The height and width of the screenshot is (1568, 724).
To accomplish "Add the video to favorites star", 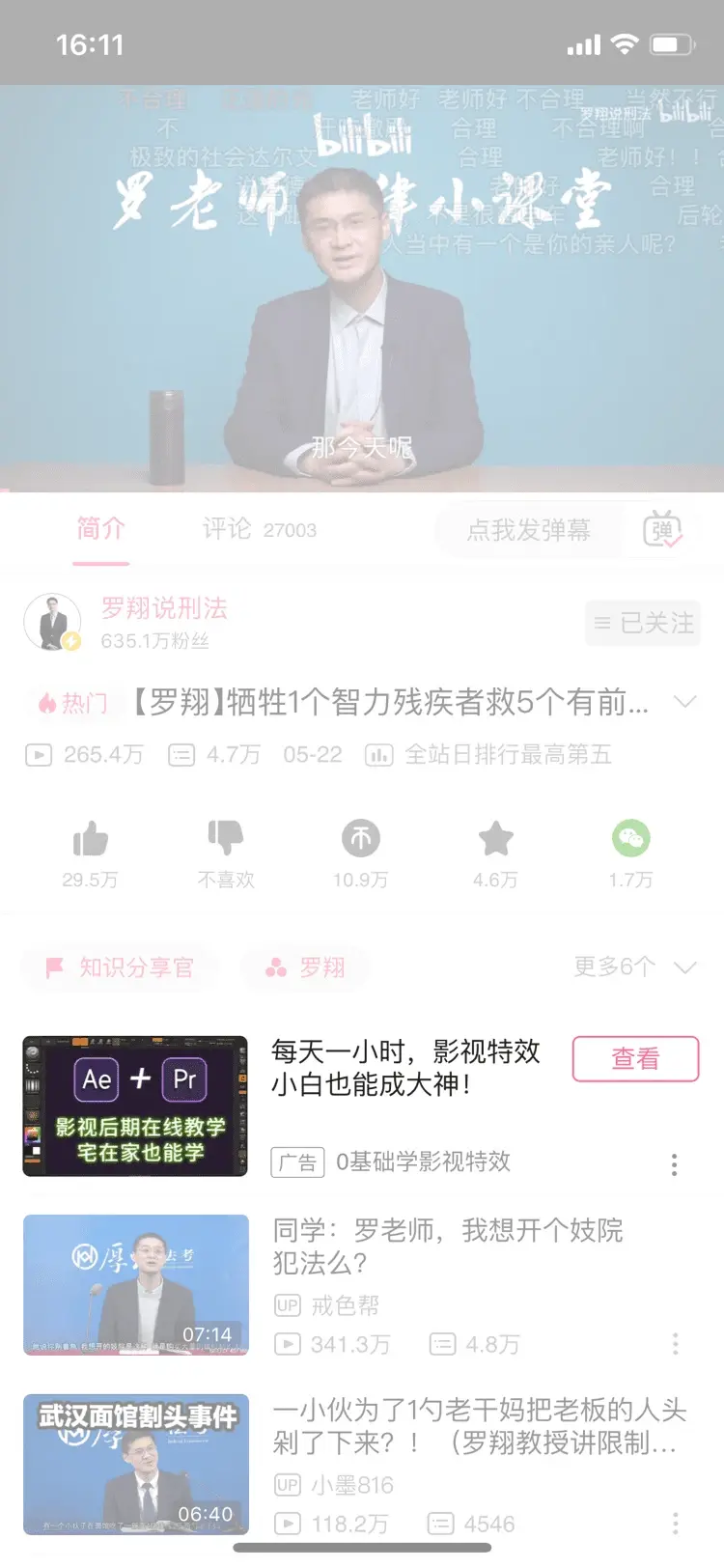I will [x=495, y=839].
